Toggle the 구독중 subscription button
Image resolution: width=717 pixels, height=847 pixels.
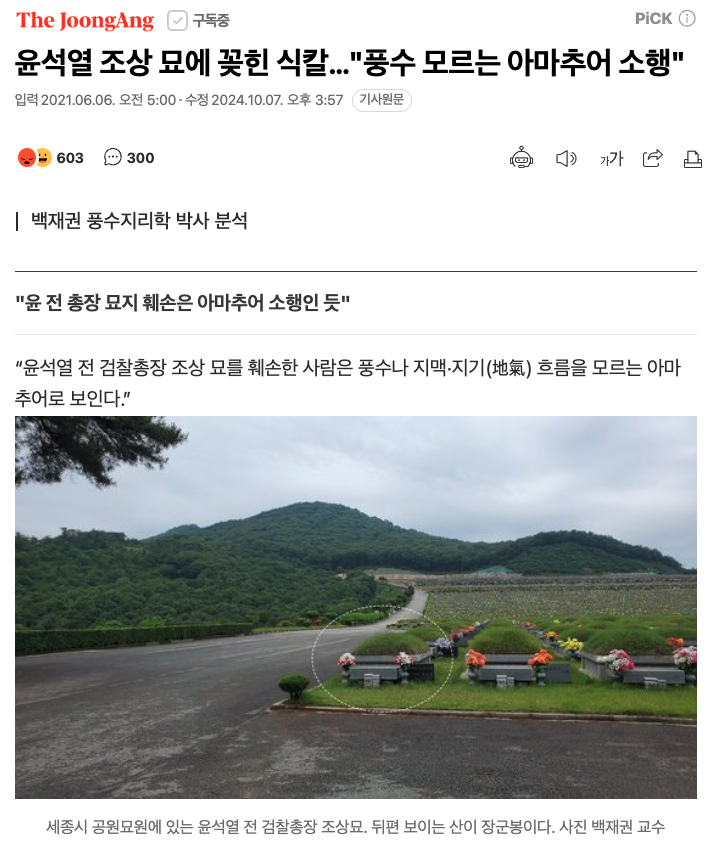[x=198, y=20]
